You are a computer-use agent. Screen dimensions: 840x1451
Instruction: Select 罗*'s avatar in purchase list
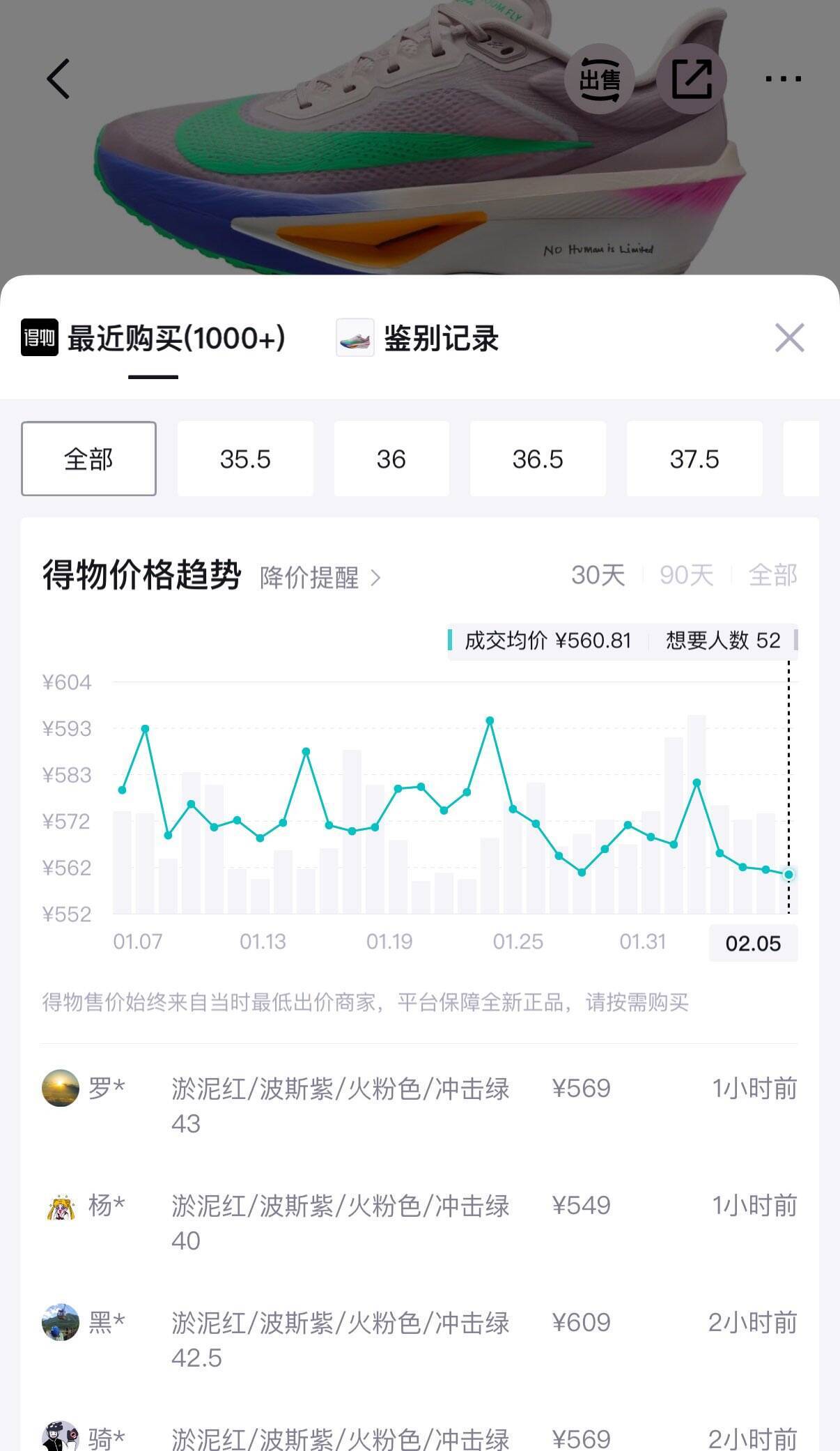click(61, 1089)
